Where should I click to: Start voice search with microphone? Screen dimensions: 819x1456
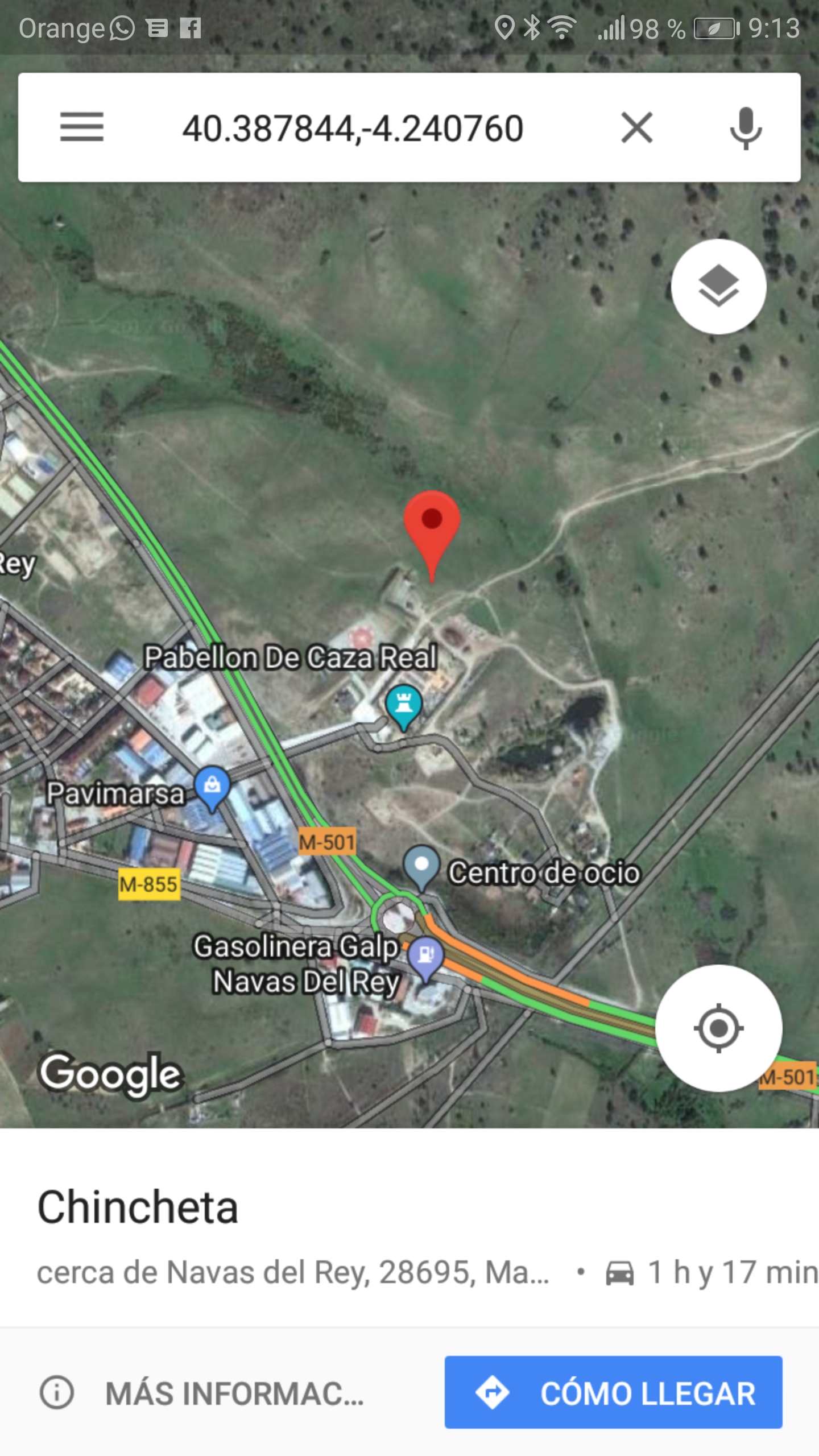(745, 128)
